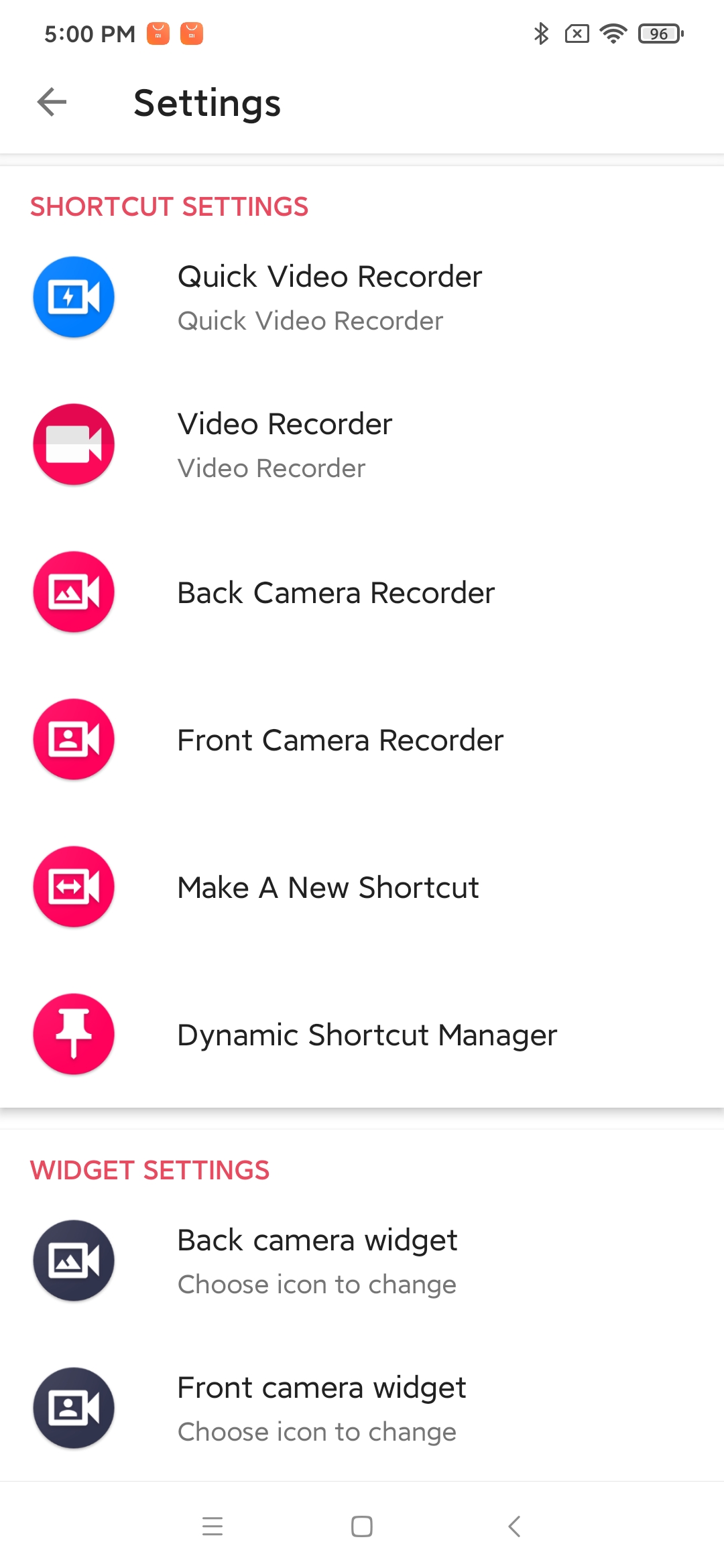Screen dimensions: 724x1568
Task: Go back using the top-left arrow
Action: pyautogui.click(x=52, y=103)
